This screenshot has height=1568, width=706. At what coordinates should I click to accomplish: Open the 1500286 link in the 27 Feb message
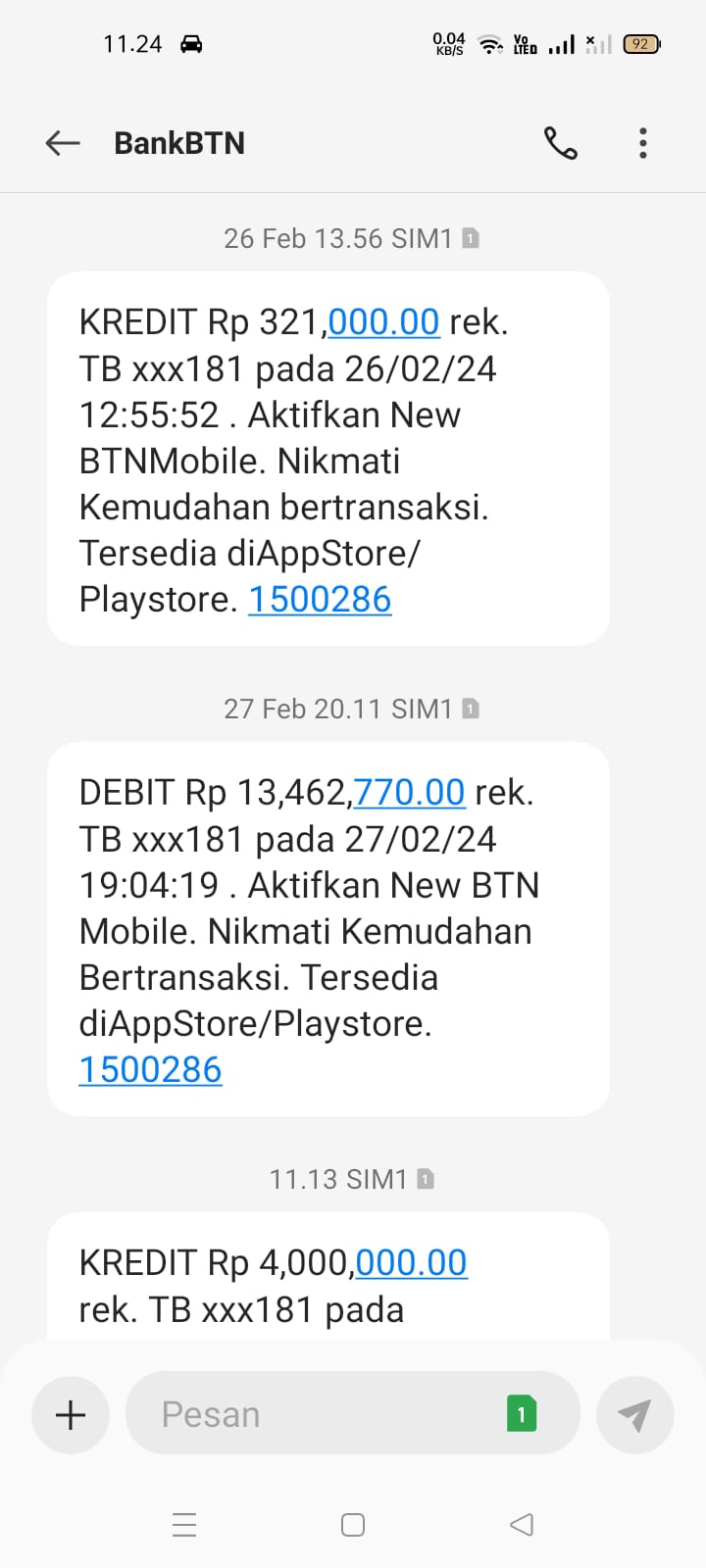[x=150, y=1069]
